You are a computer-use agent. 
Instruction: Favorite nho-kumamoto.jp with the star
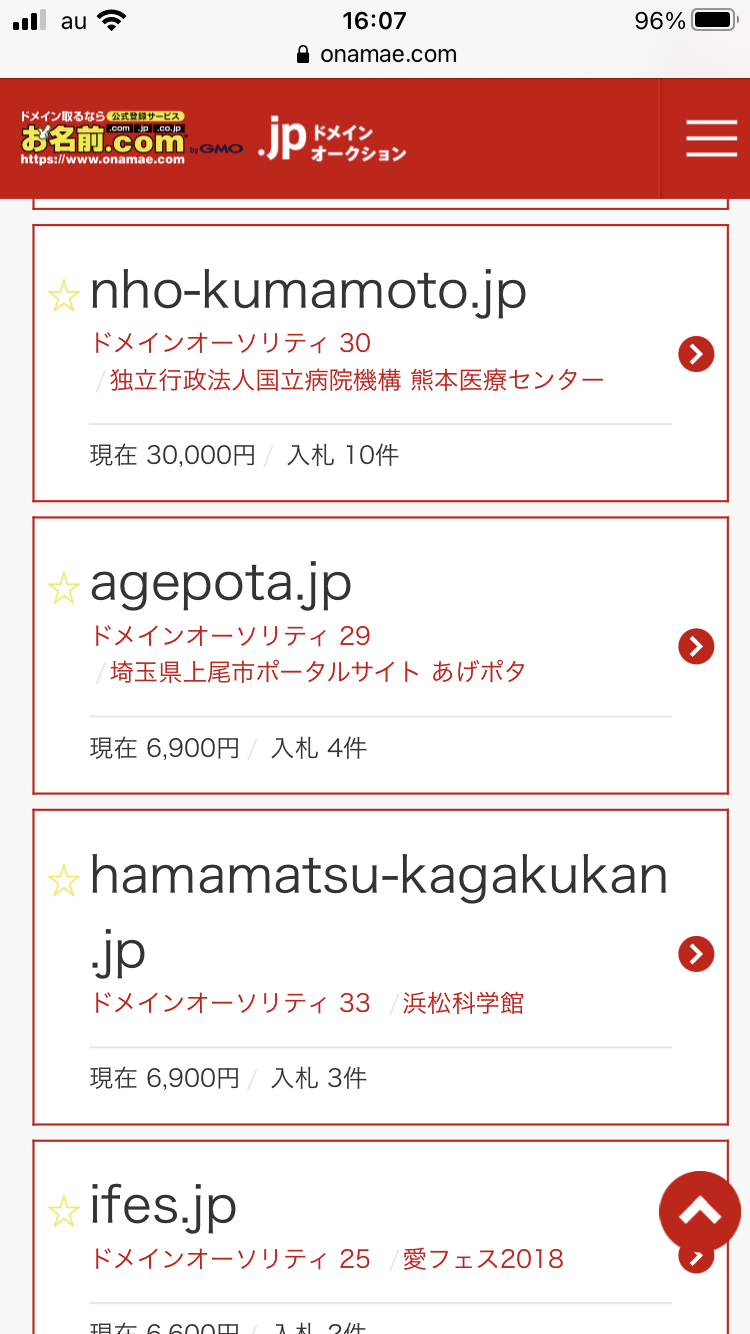pyautogui.click(x=64, y=296)
